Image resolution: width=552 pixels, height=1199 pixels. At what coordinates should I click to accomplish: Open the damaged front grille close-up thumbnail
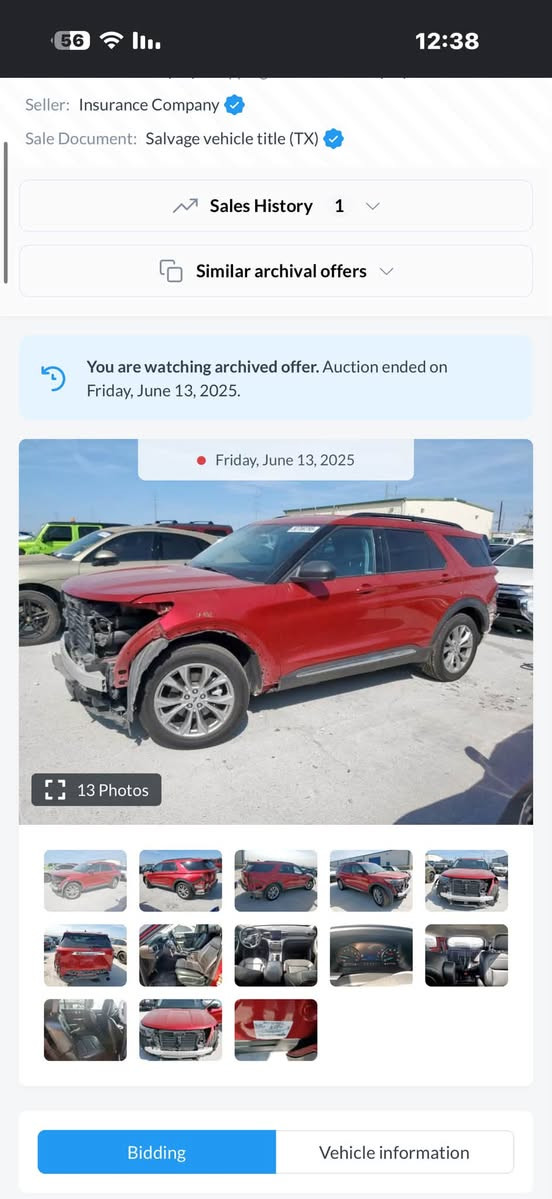point(180,1029)
